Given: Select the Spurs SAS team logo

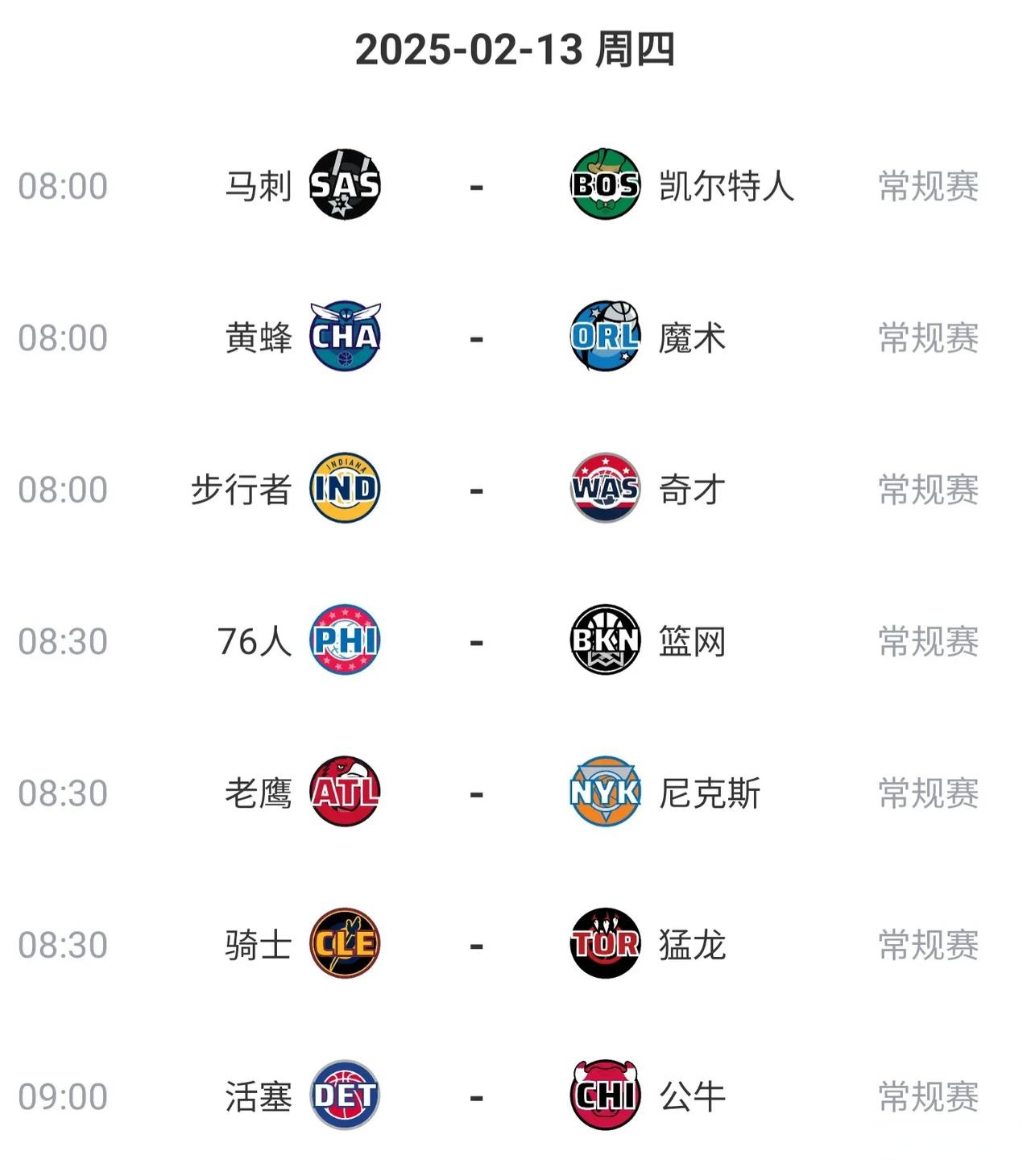Looking at the screenshot, I should click(345, 186).
